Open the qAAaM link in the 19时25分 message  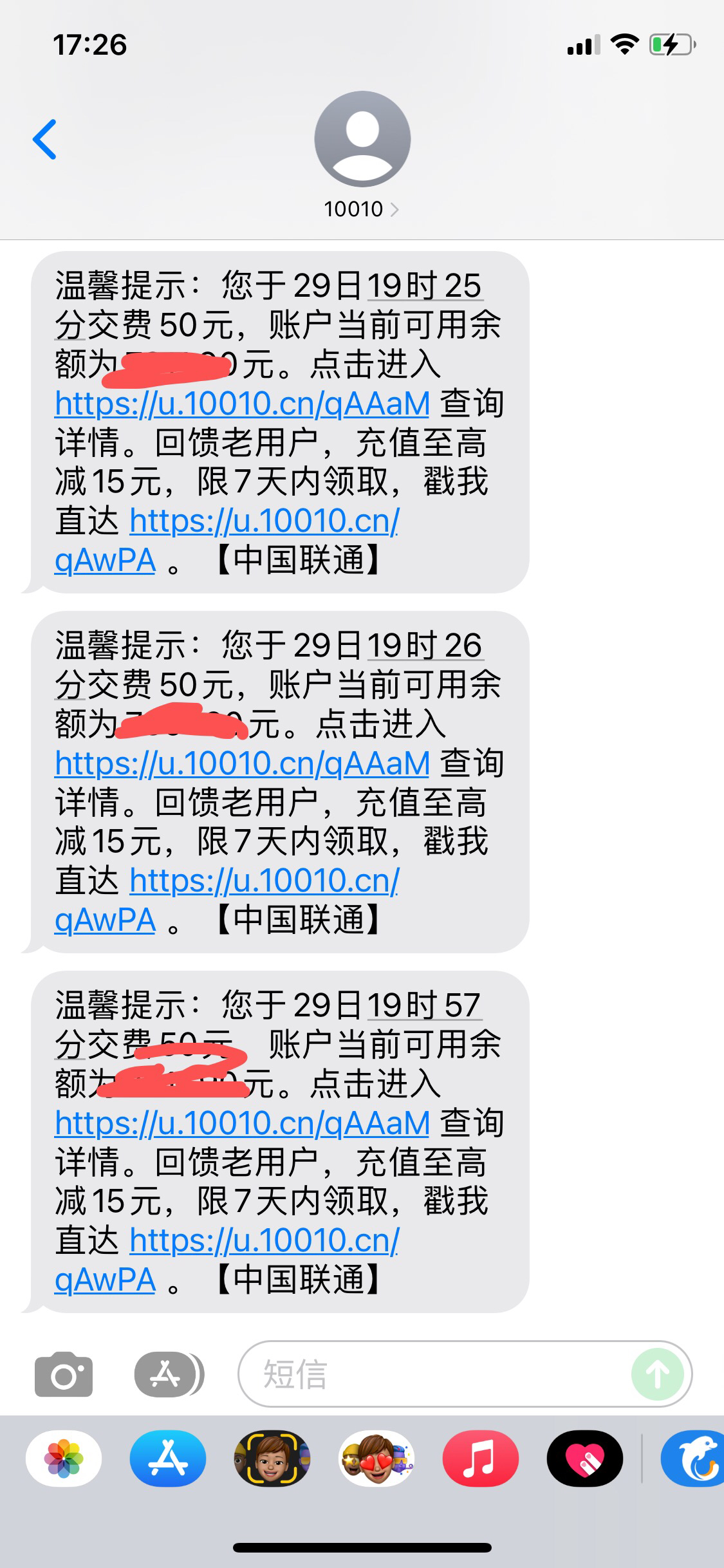pos(242,404)
